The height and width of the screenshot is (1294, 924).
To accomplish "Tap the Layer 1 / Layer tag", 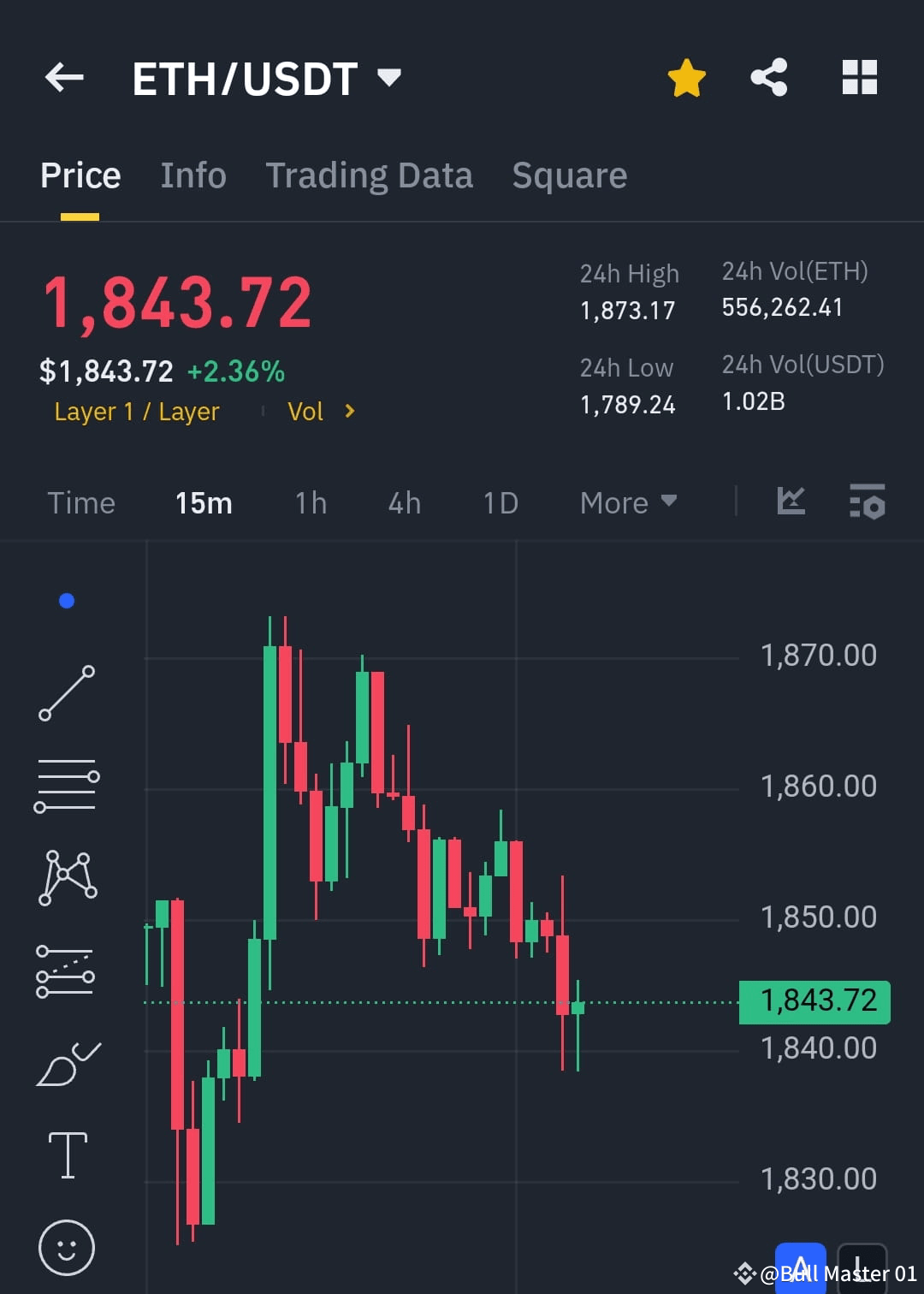I will pos(135,412).
